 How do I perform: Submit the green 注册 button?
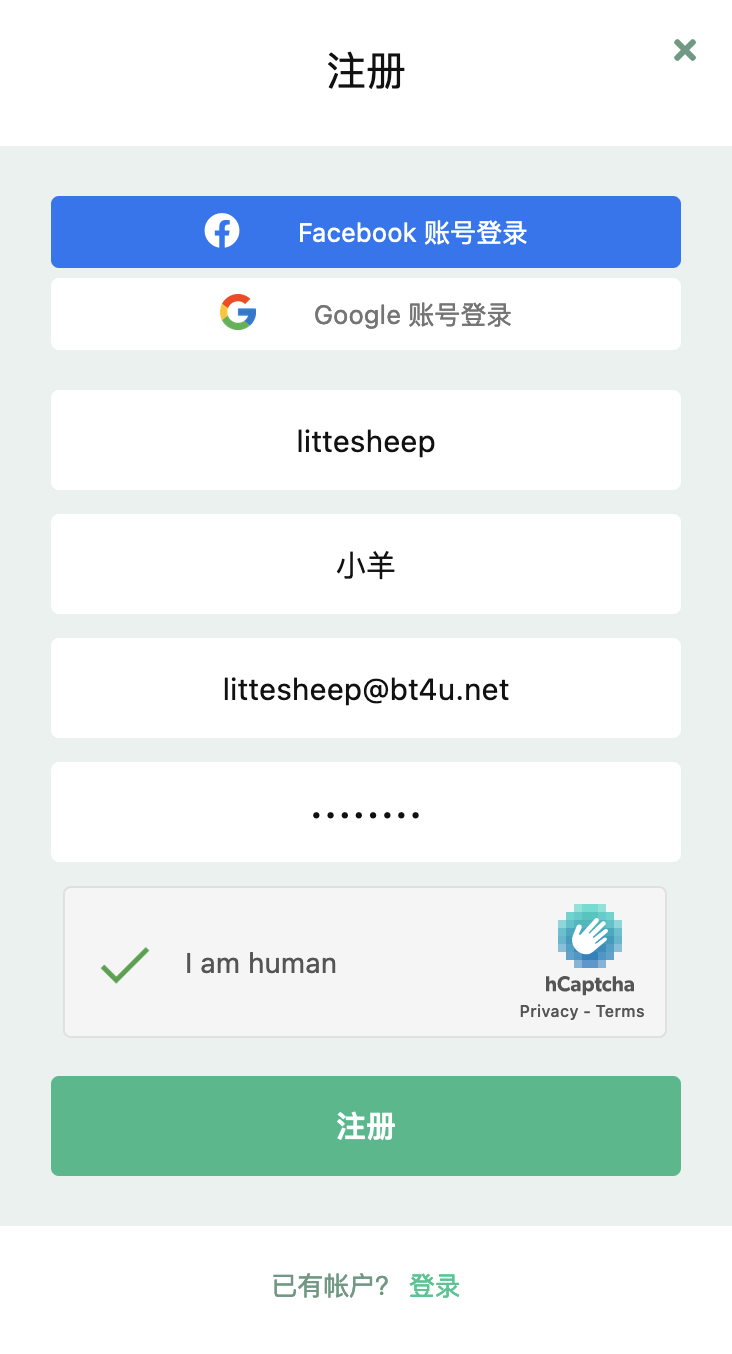(x=366, y=1126)
